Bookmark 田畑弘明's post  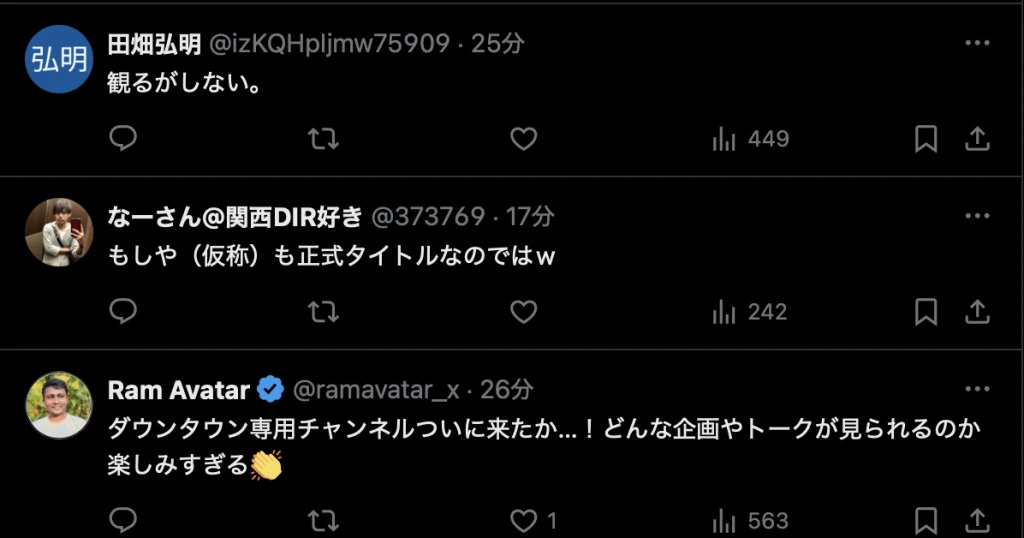click(926, 139)
